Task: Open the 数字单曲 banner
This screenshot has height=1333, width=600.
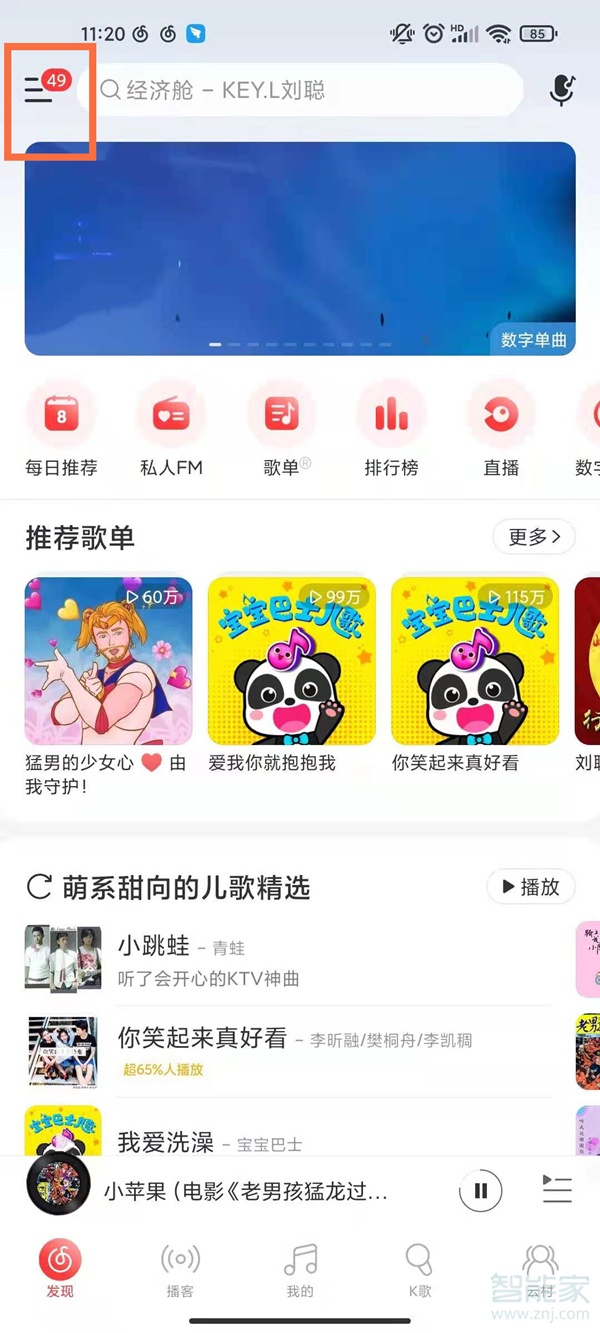Action: [x=300, y=248]
